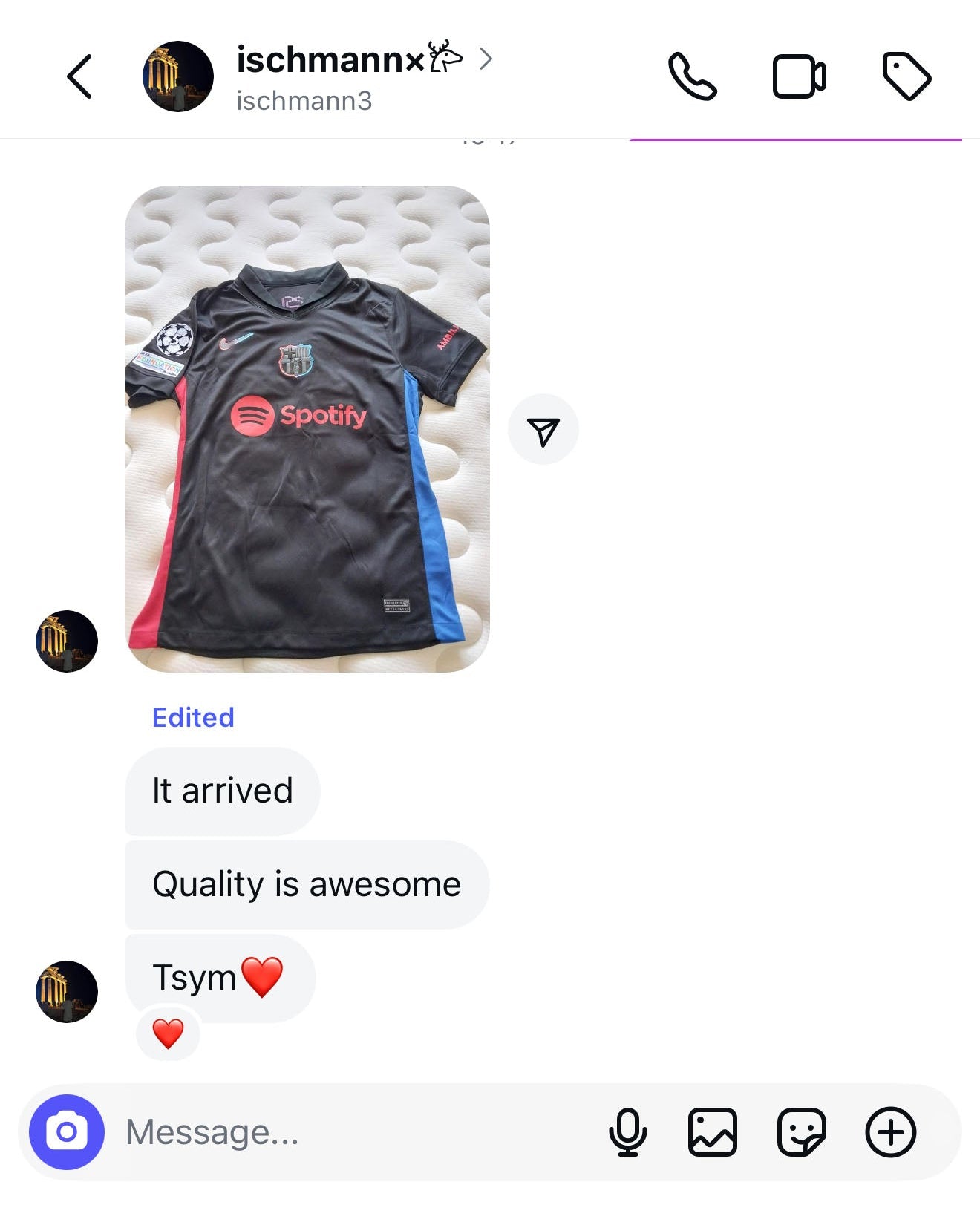
Task: Open the camera from the message bar
Action: 67,1131
